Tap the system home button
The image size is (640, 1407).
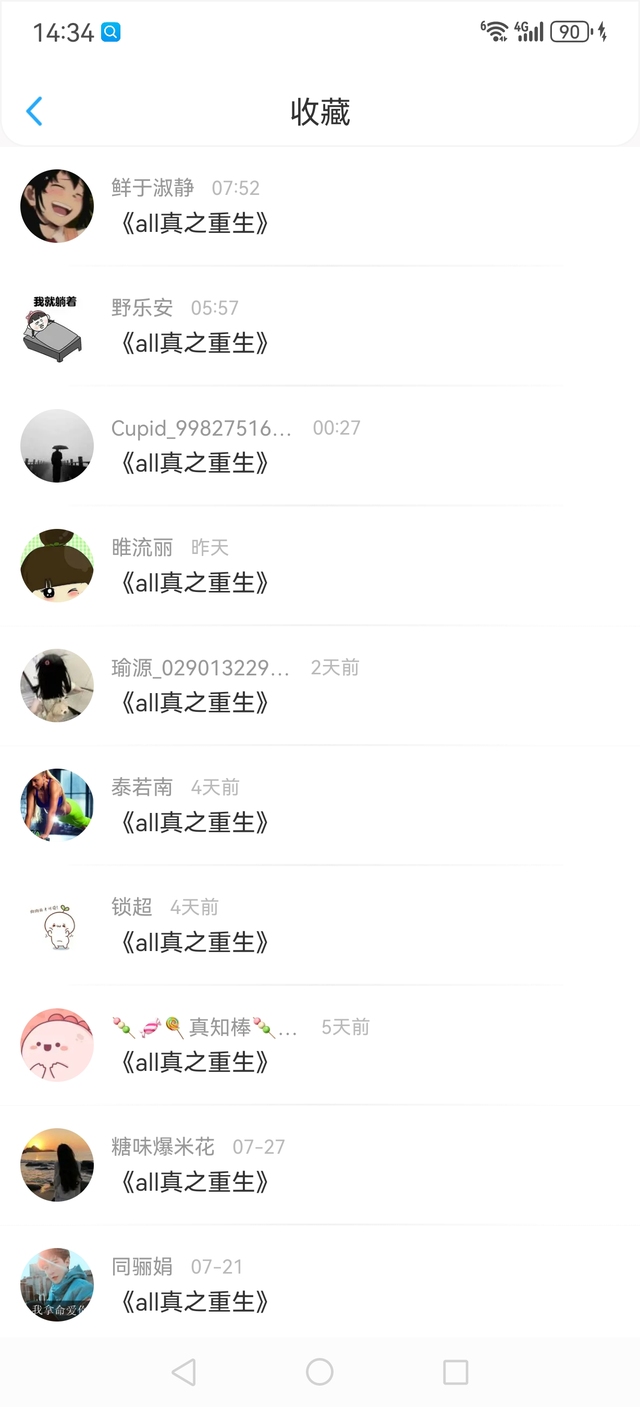pos(320,1372)
